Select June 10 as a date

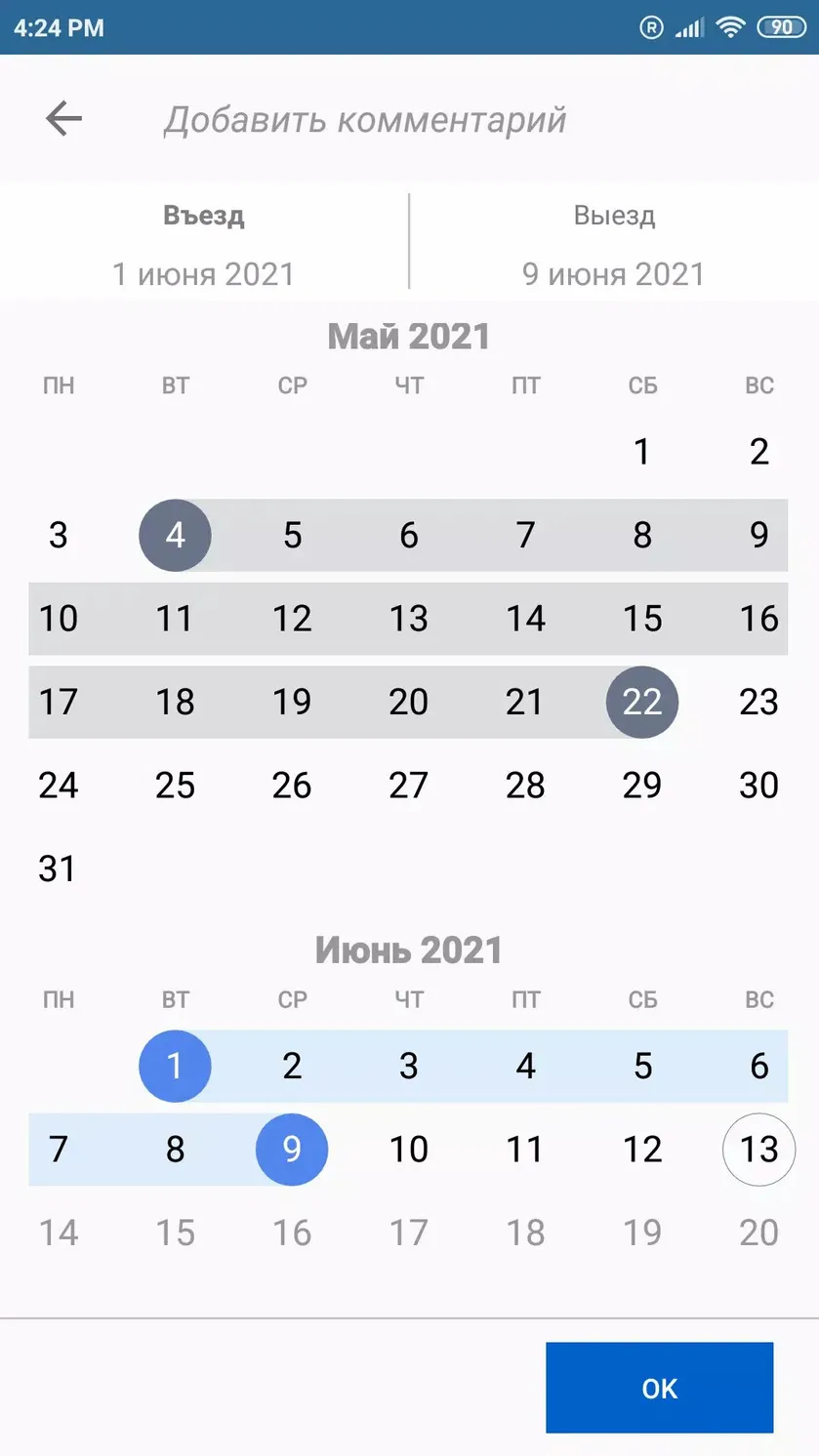[x=409, y=1150]
